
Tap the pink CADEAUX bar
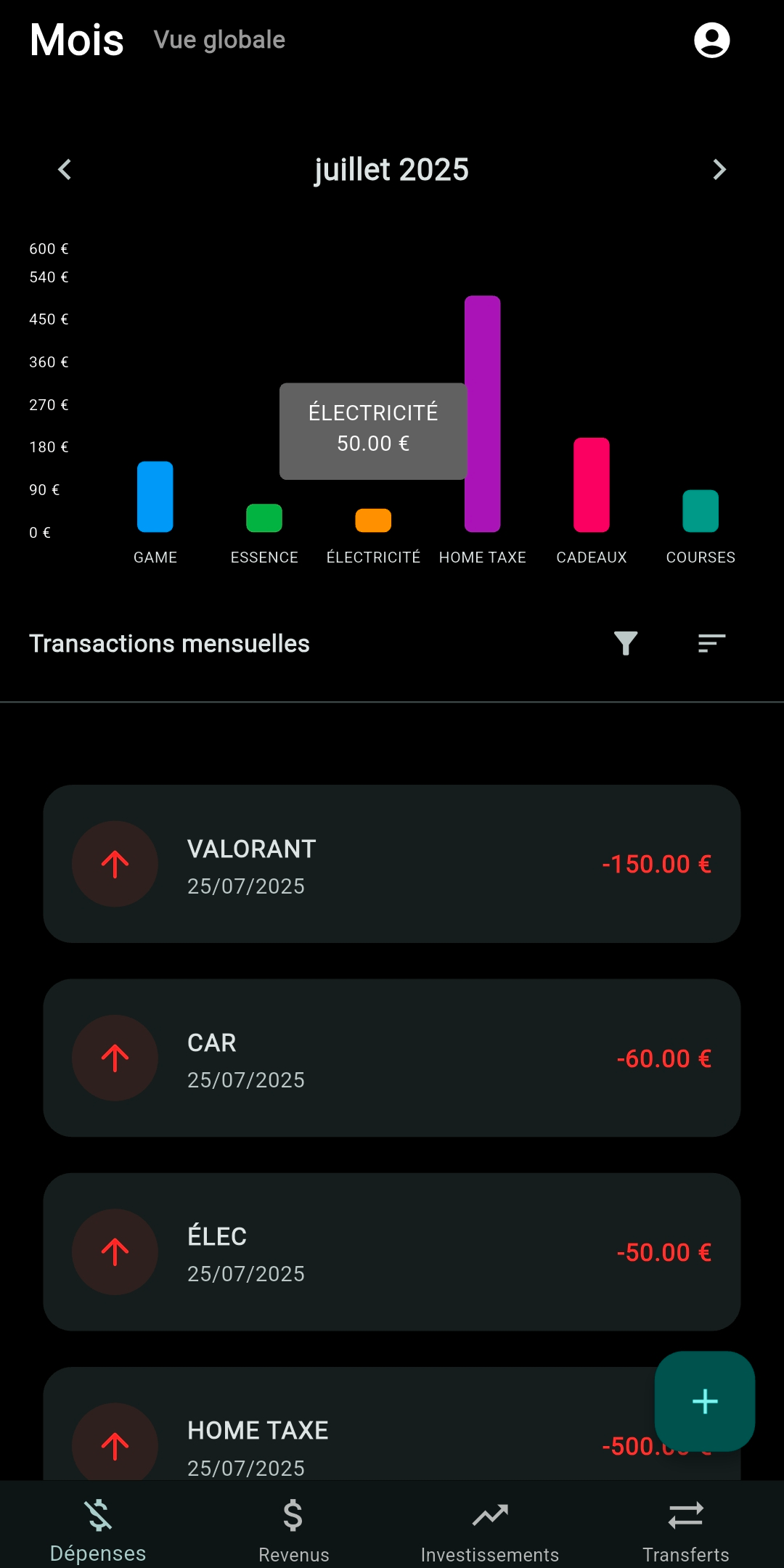click(x=592, y=485)
